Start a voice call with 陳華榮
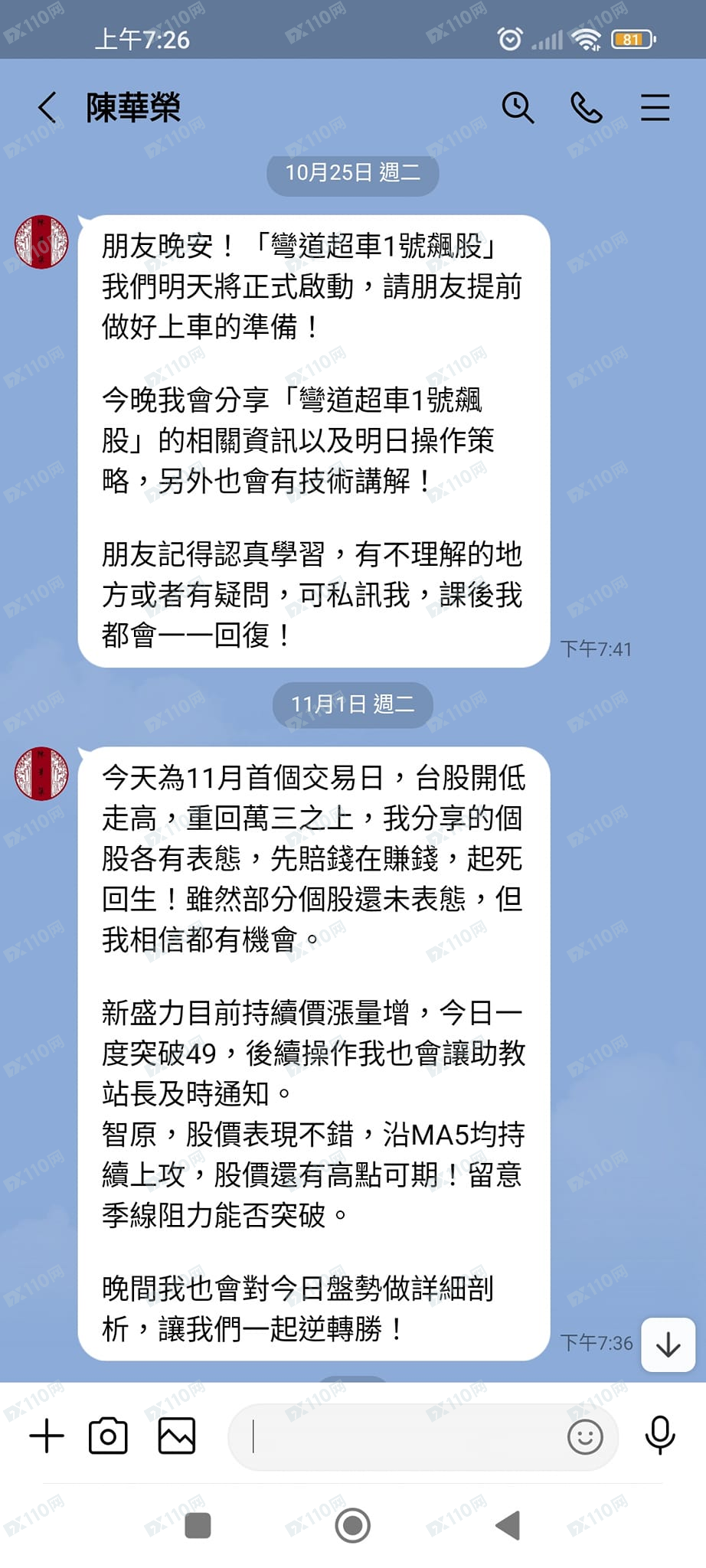The width and height of the screenshot is (706, 1568). [587, 107]
